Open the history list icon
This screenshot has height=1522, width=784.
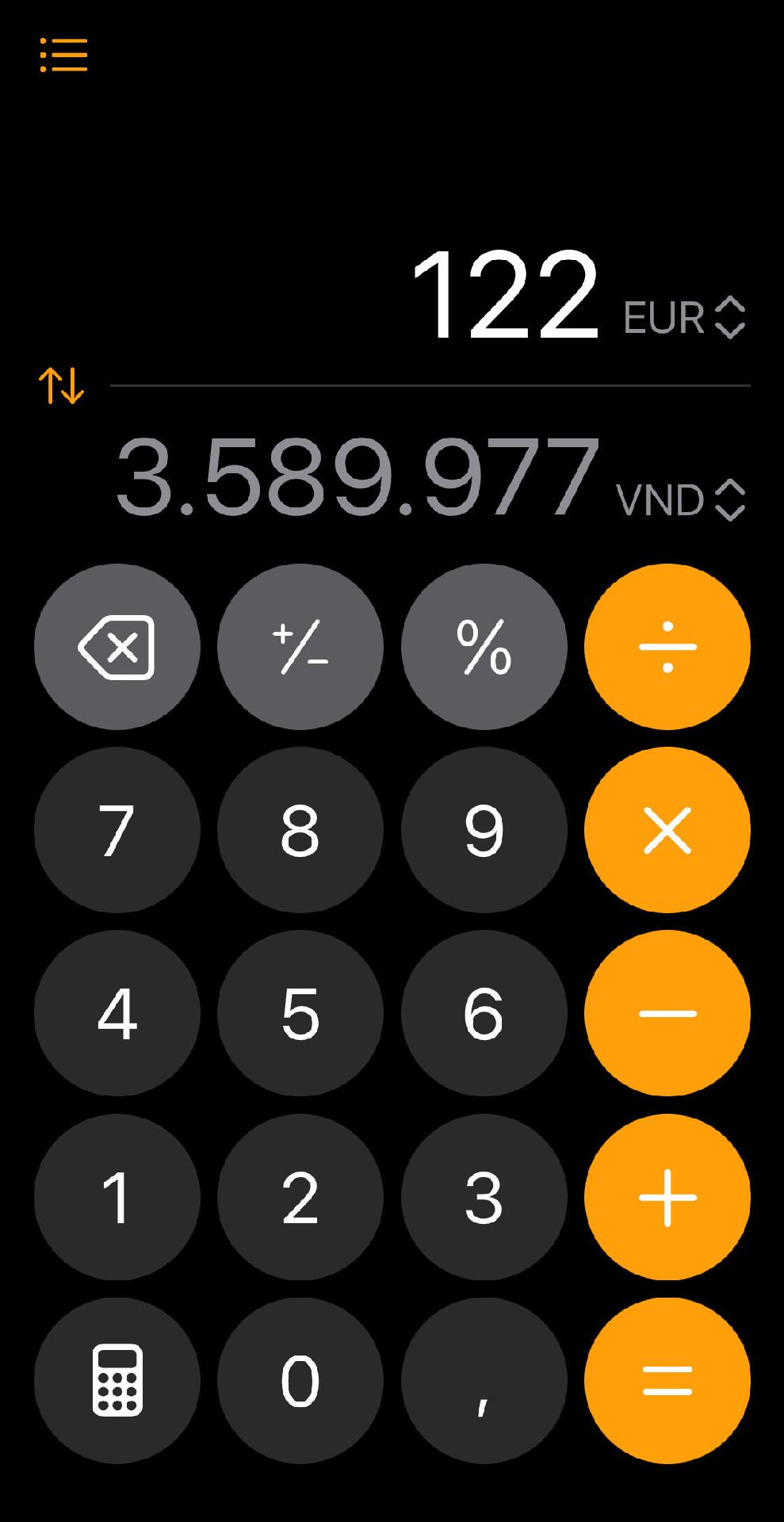[x=63, y=55]
